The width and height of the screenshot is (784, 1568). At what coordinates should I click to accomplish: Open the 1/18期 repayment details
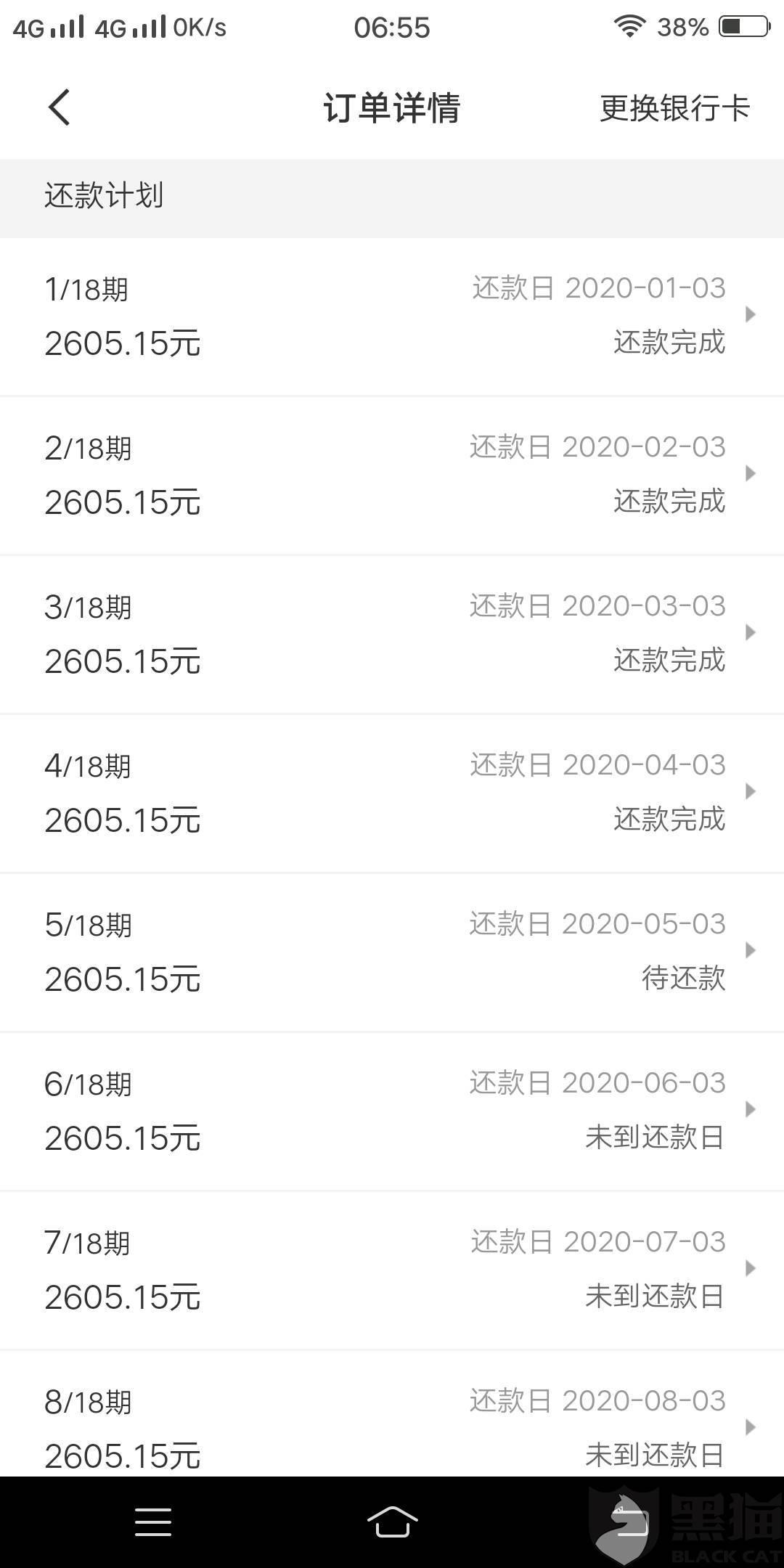pyautogui.click(x=392, y=317)
